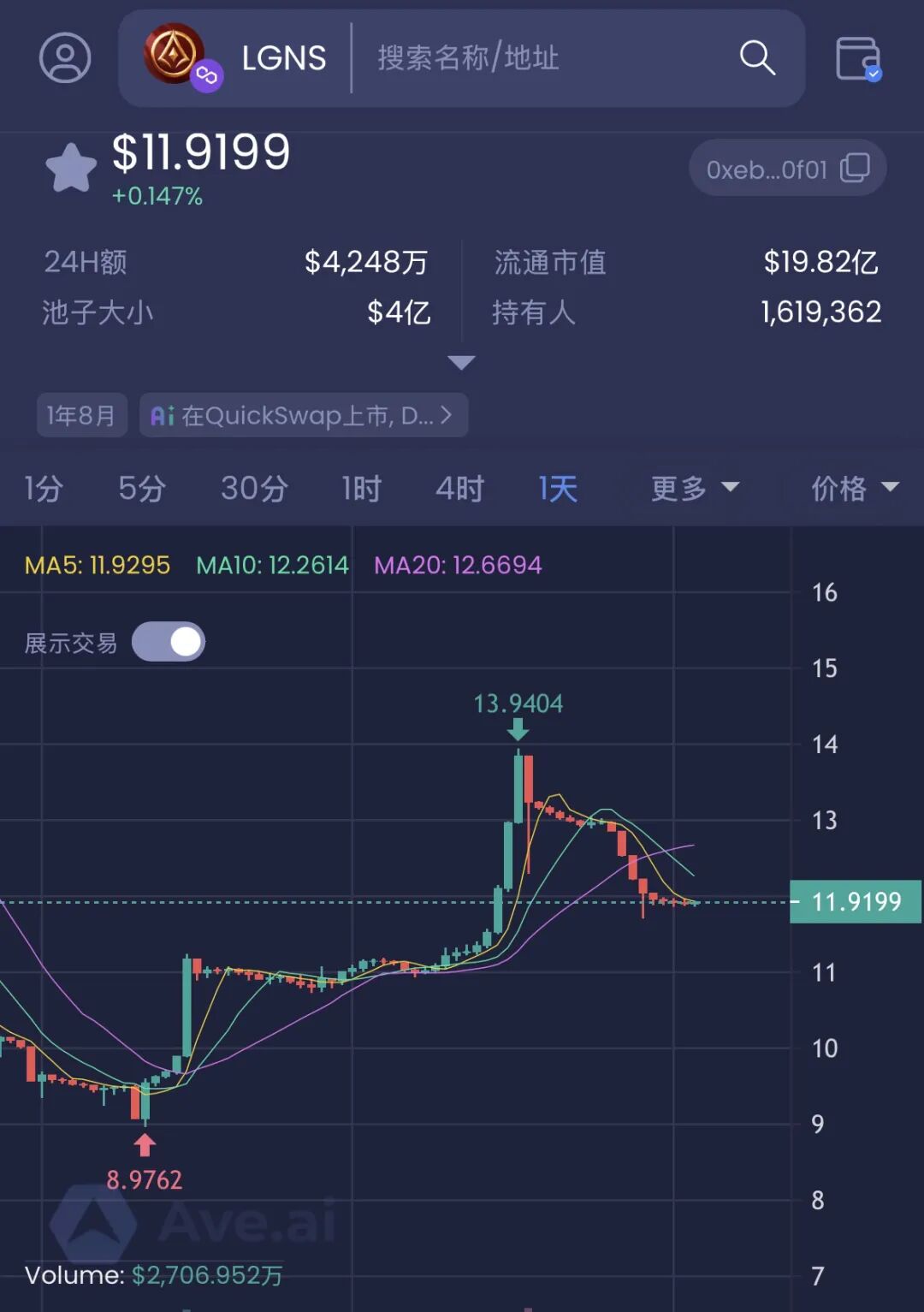Image resolution: width=924 pixels, height=1312 pixels.
Task: Expand more token stats with down arrow
Action: click(461, 363)
